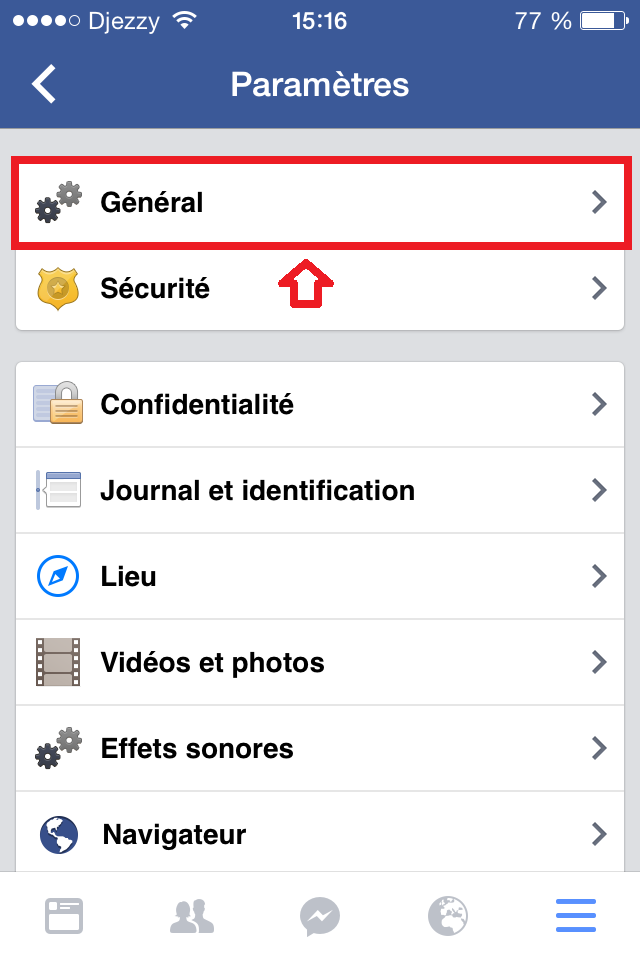Open Vidéos et photos settings

(320, 663)
